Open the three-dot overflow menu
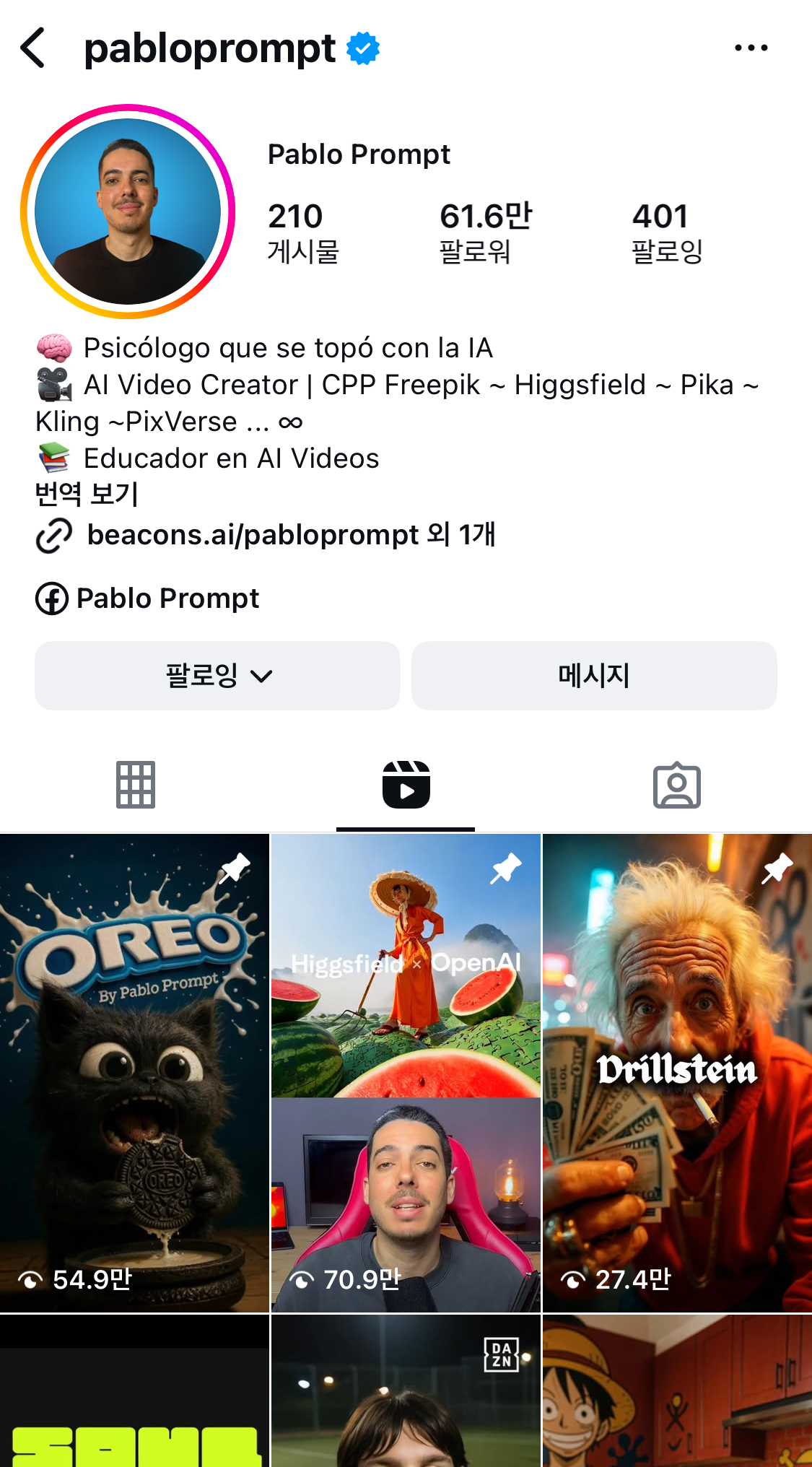 (x=751, y=48)
